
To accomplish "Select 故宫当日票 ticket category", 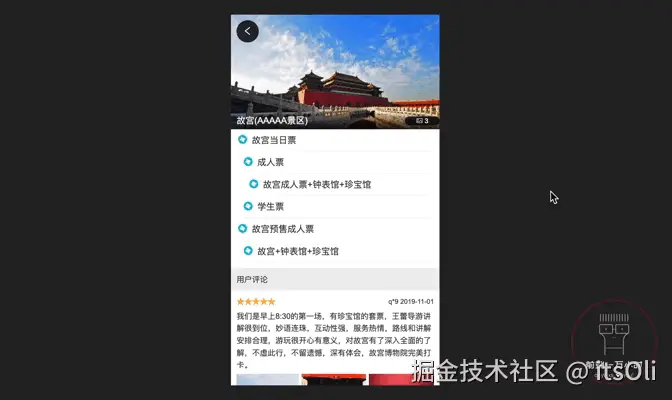I will (273, 140).
